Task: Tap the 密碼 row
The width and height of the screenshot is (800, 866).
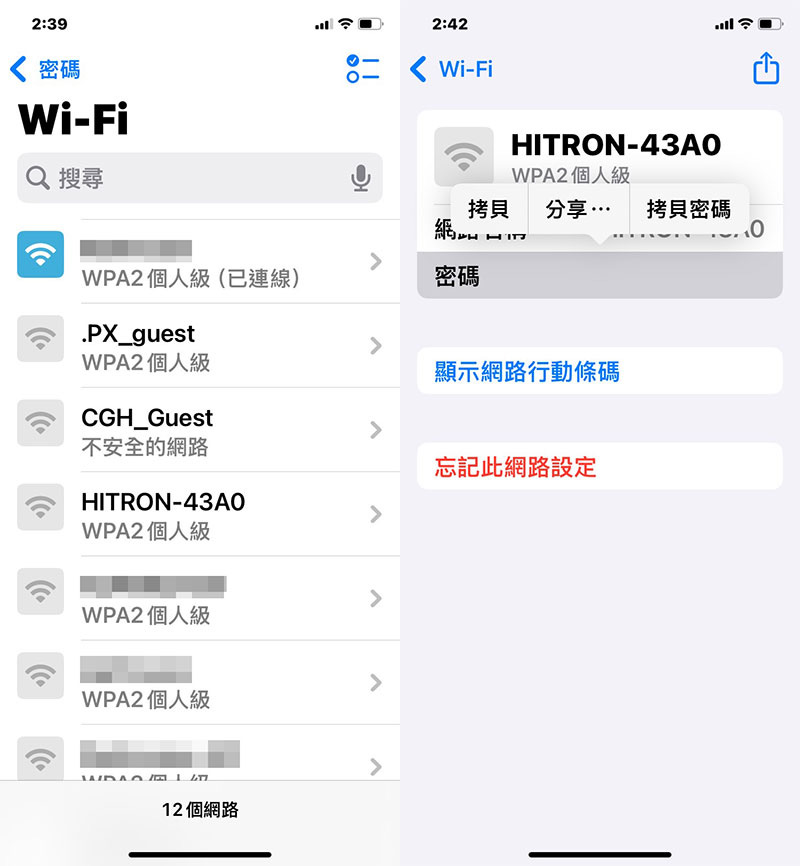Action: [x=598, y=276]
